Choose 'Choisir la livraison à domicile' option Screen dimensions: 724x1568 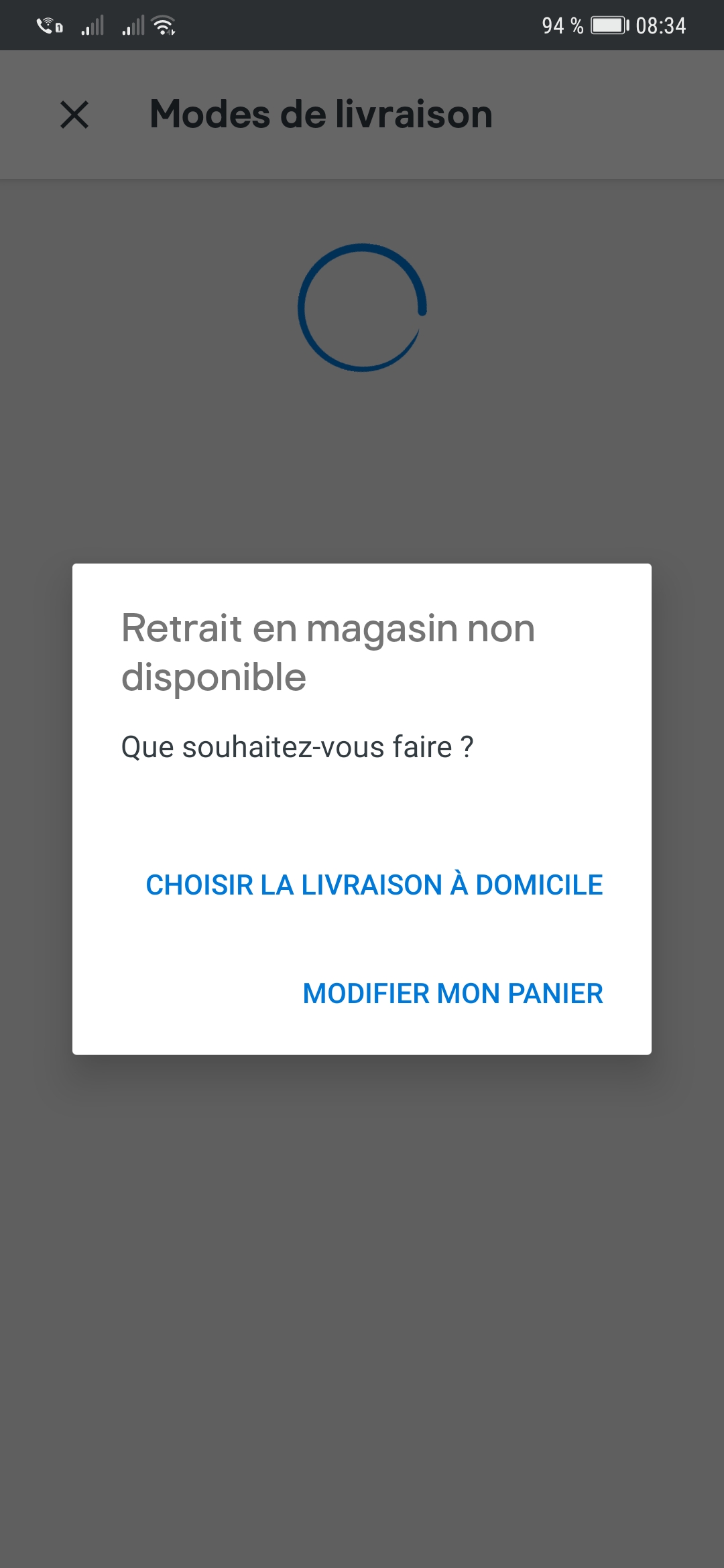coord(374,885)
